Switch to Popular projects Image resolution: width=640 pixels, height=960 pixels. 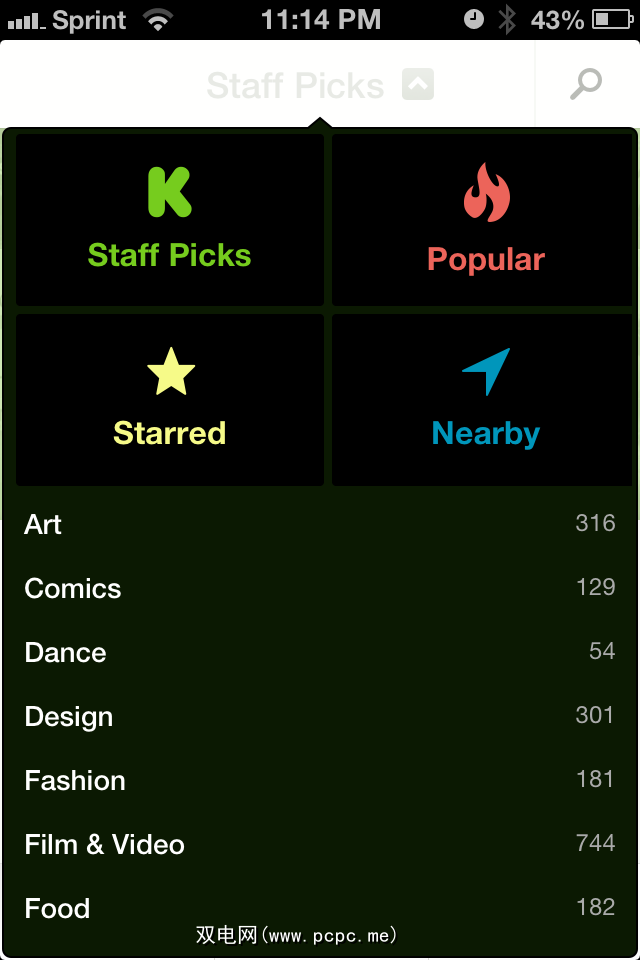coord(485,220)
